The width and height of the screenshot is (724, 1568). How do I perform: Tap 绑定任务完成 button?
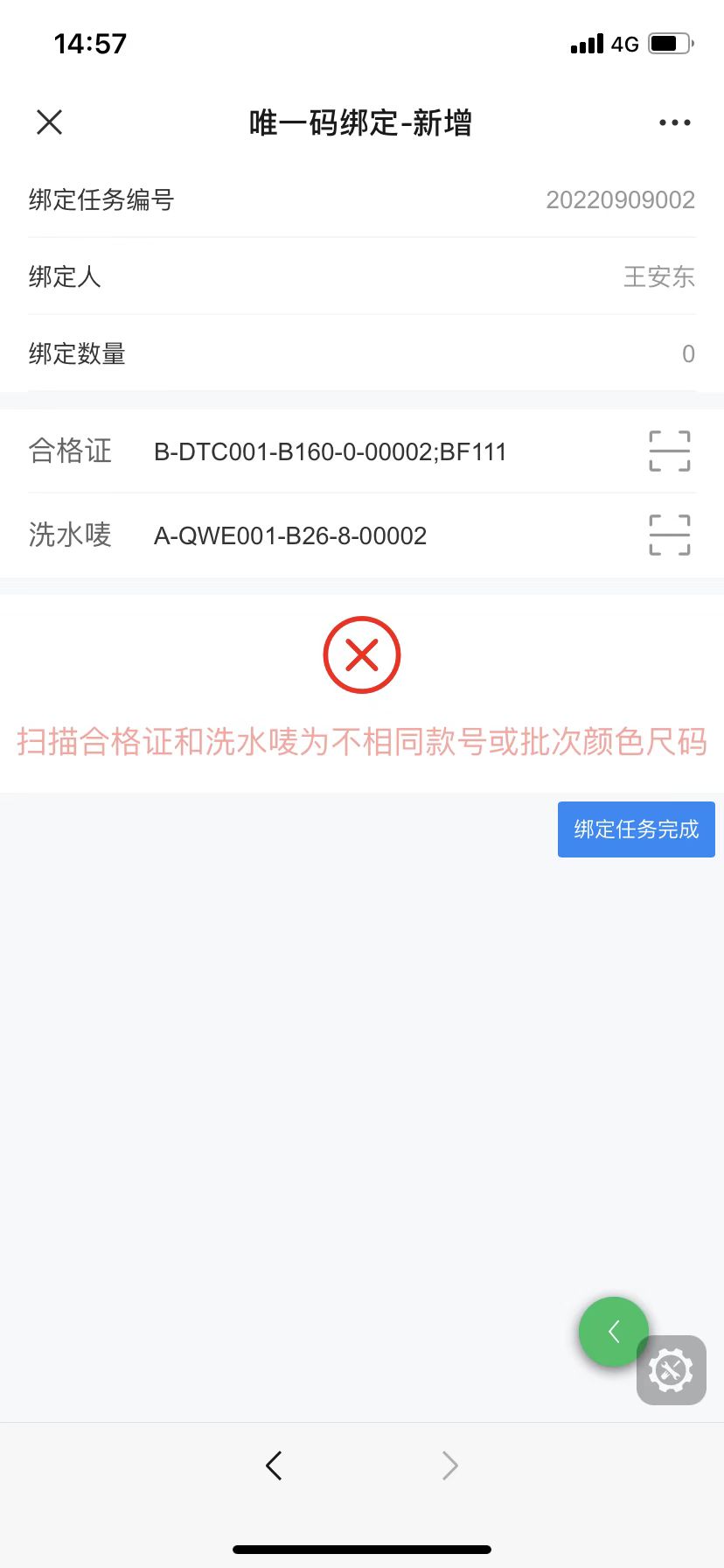[636, 829]
